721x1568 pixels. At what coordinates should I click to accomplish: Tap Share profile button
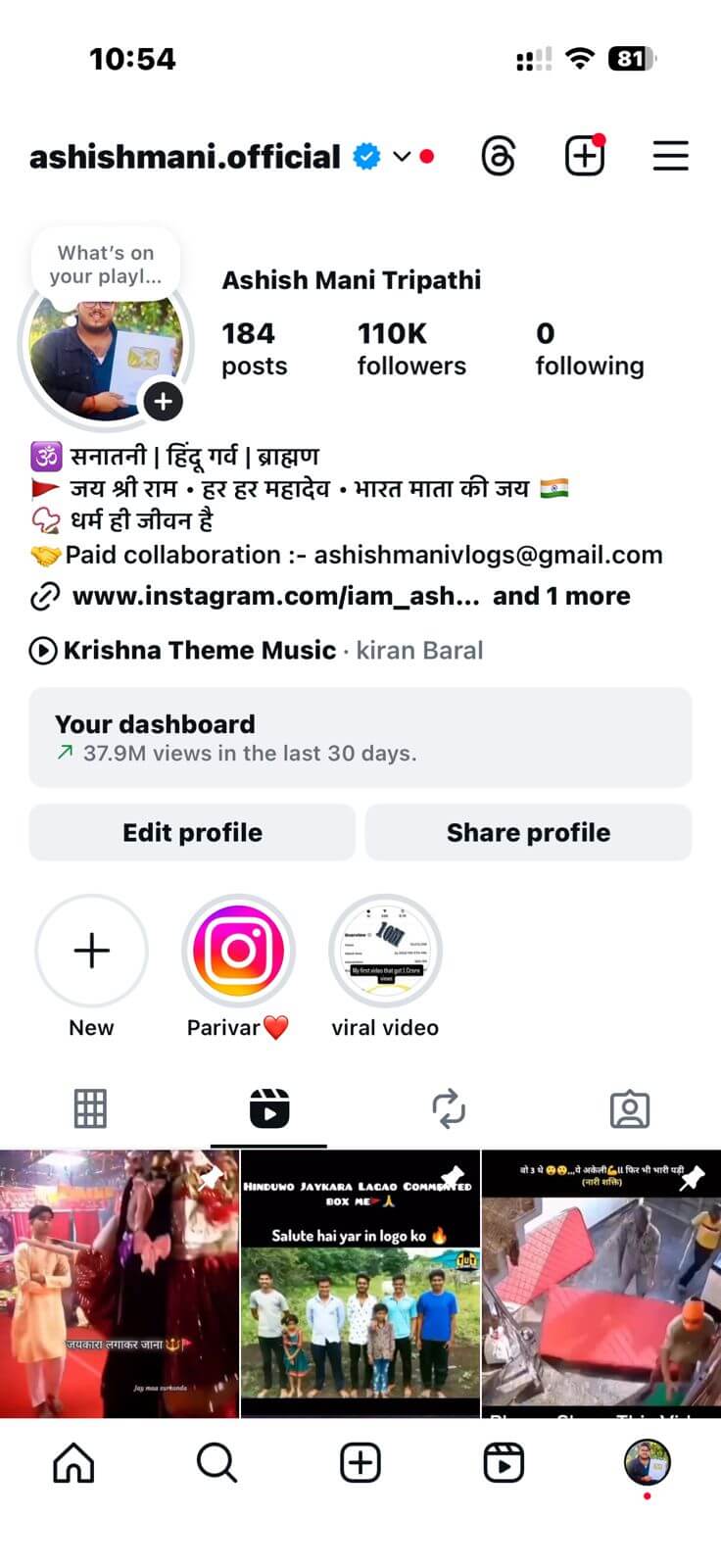click(528, 833)
